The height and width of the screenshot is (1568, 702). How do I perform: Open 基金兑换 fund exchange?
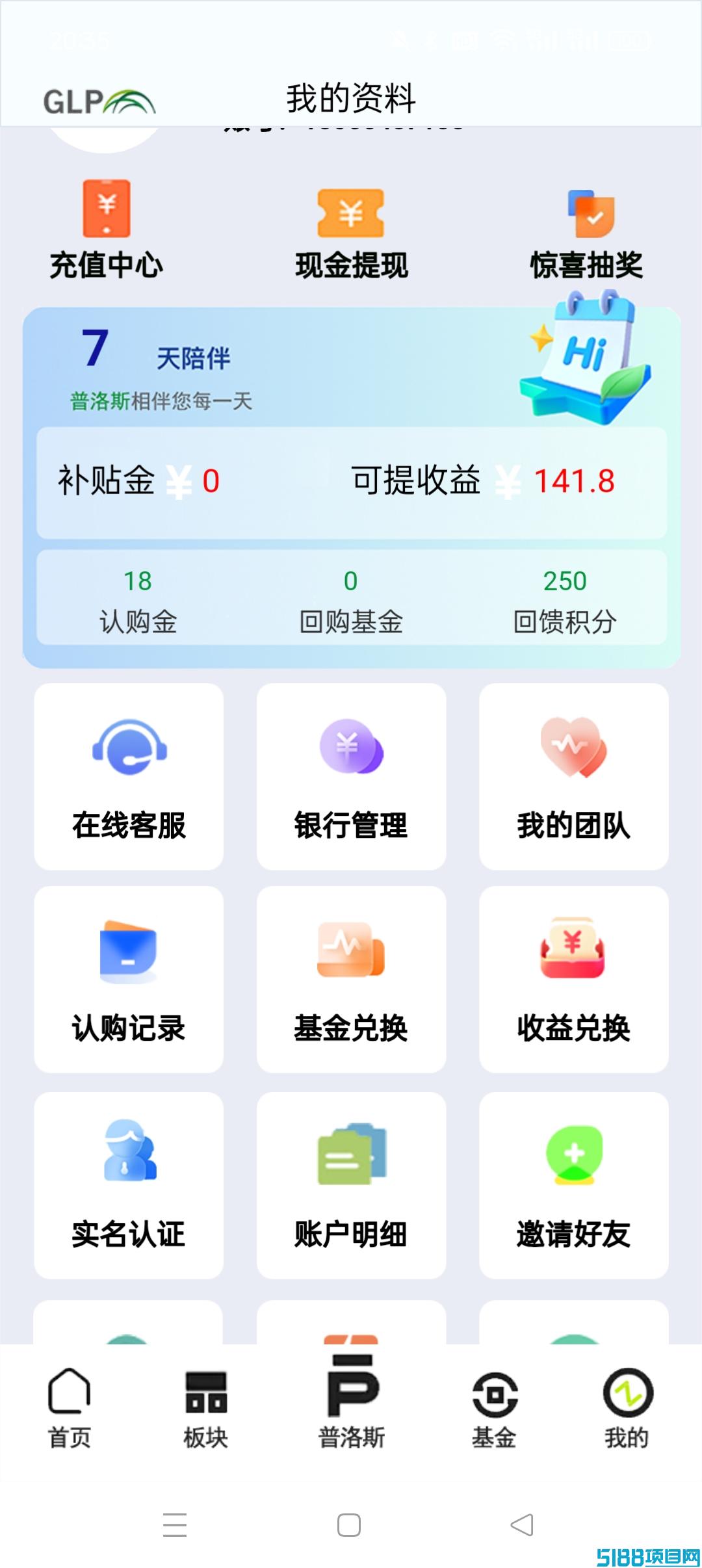point(351,979)
